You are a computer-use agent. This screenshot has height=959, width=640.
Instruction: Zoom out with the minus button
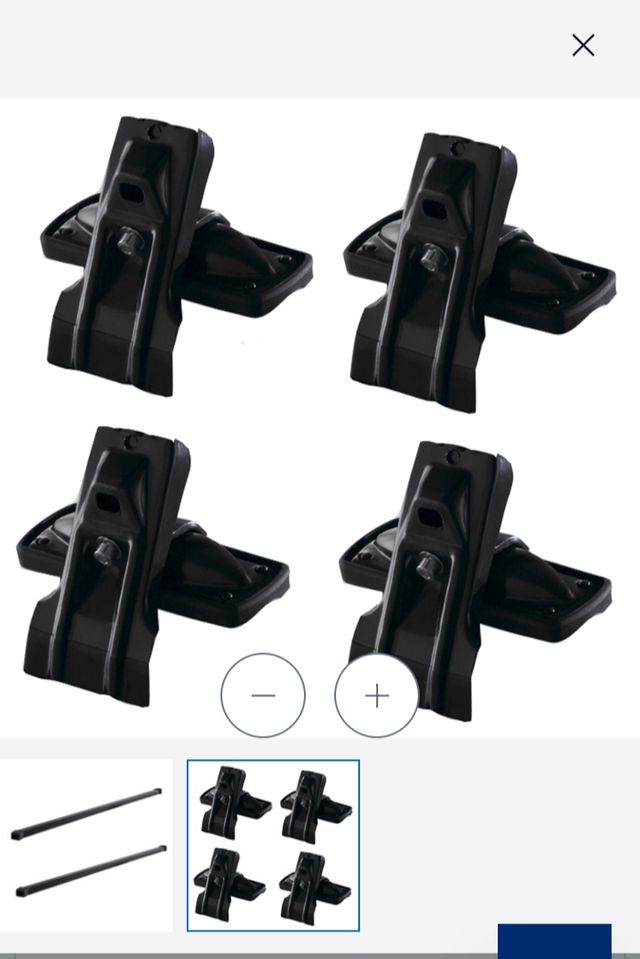pyautogui.click(x=263, y=696)
